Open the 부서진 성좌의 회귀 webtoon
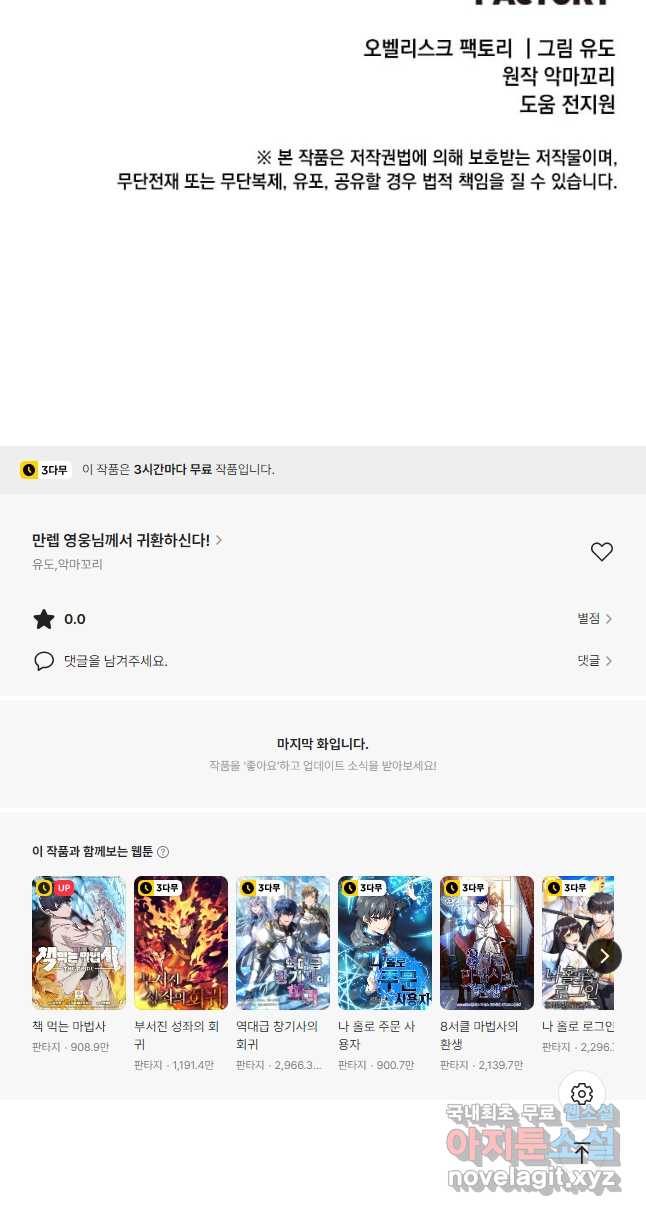The height and width of the screenshot is (1216, 646). point(181,943)
